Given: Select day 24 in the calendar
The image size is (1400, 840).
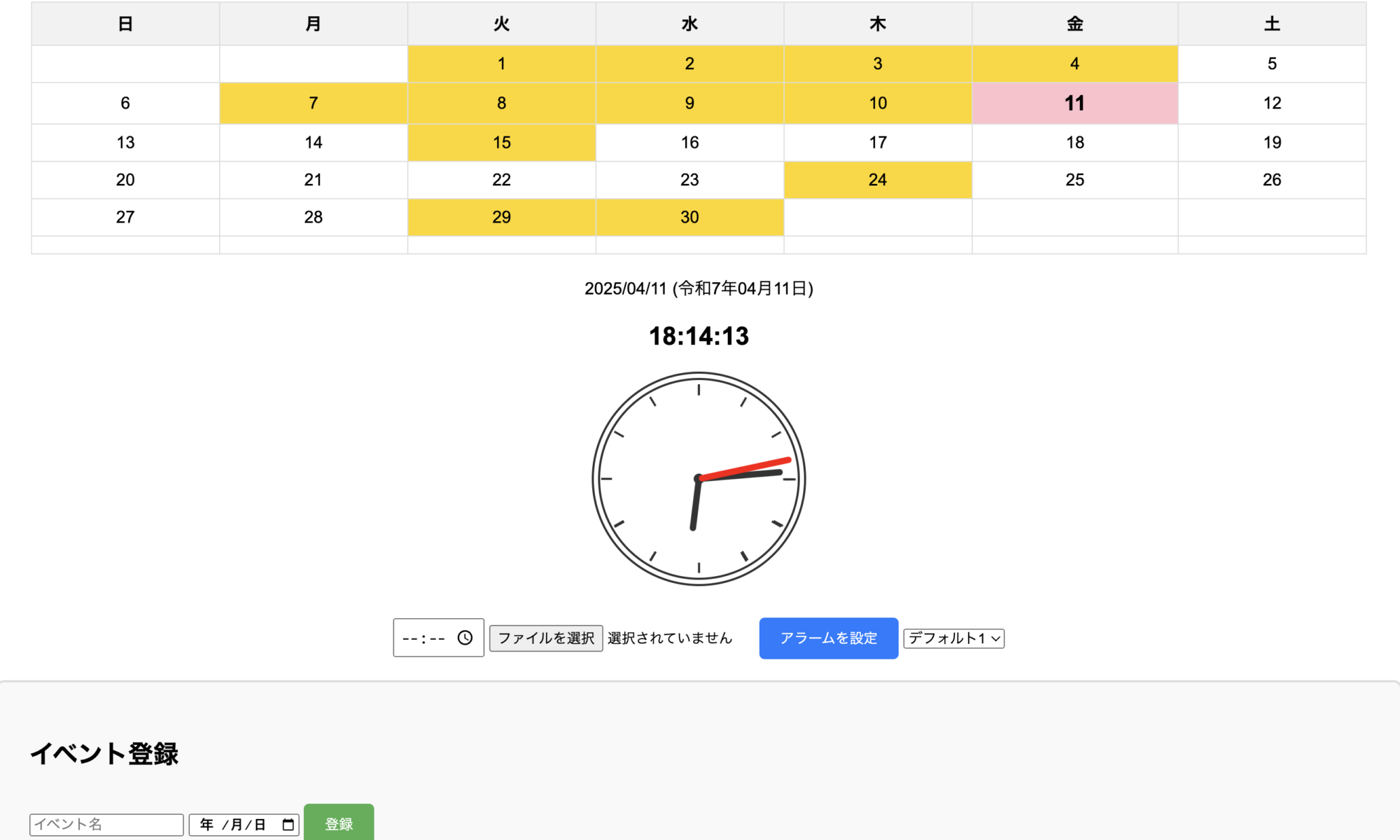Looking at the screenshot, I should pyautogui.click(x=877, y=180).
